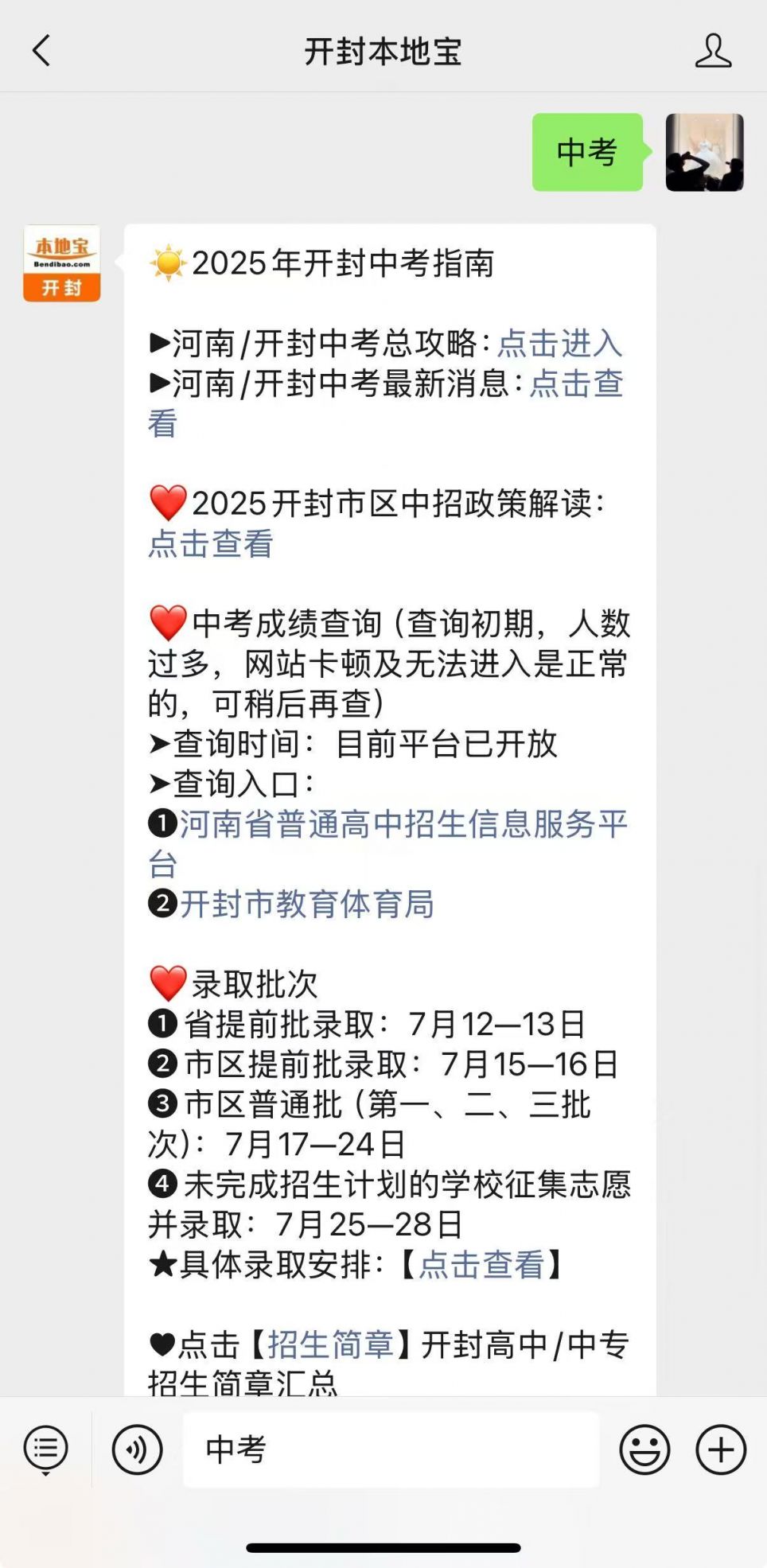
Task: Open 河南省普通高中招生信息服务平台 link
Action: click(404, 824)
